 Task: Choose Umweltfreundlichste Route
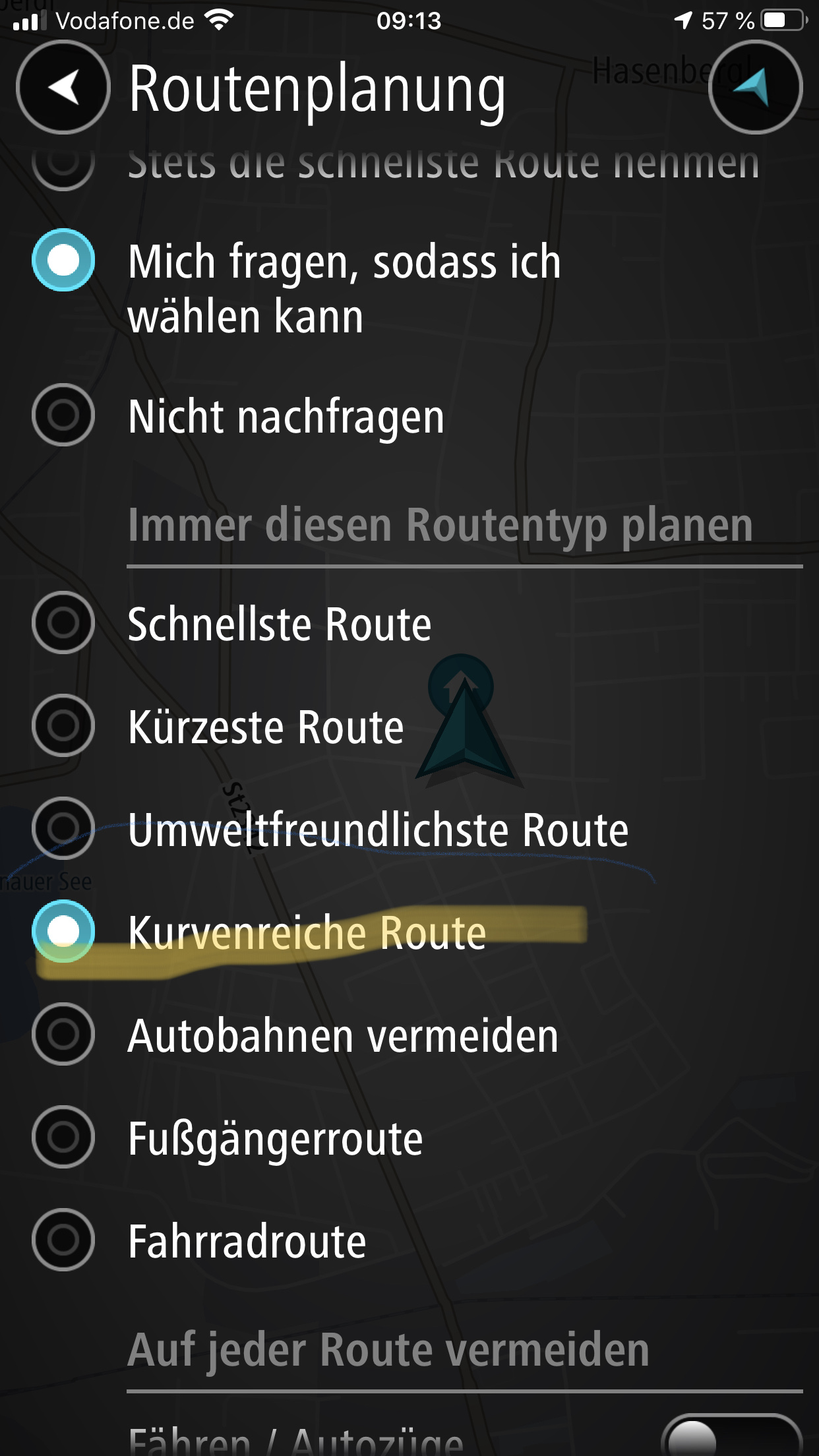tap(63, 828)
